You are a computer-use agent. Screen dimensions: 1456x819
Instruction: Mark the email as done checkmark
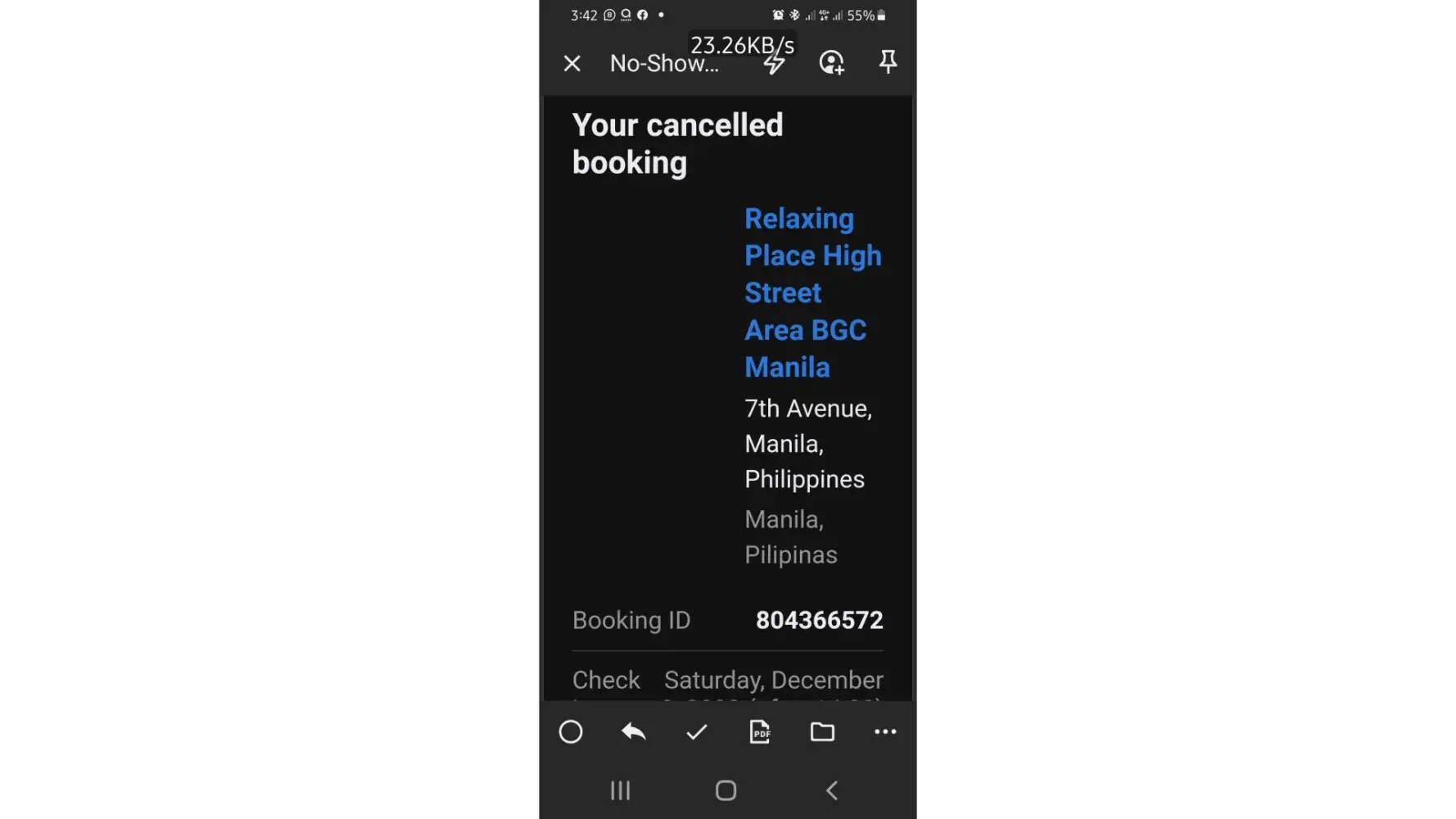point(696,731)
